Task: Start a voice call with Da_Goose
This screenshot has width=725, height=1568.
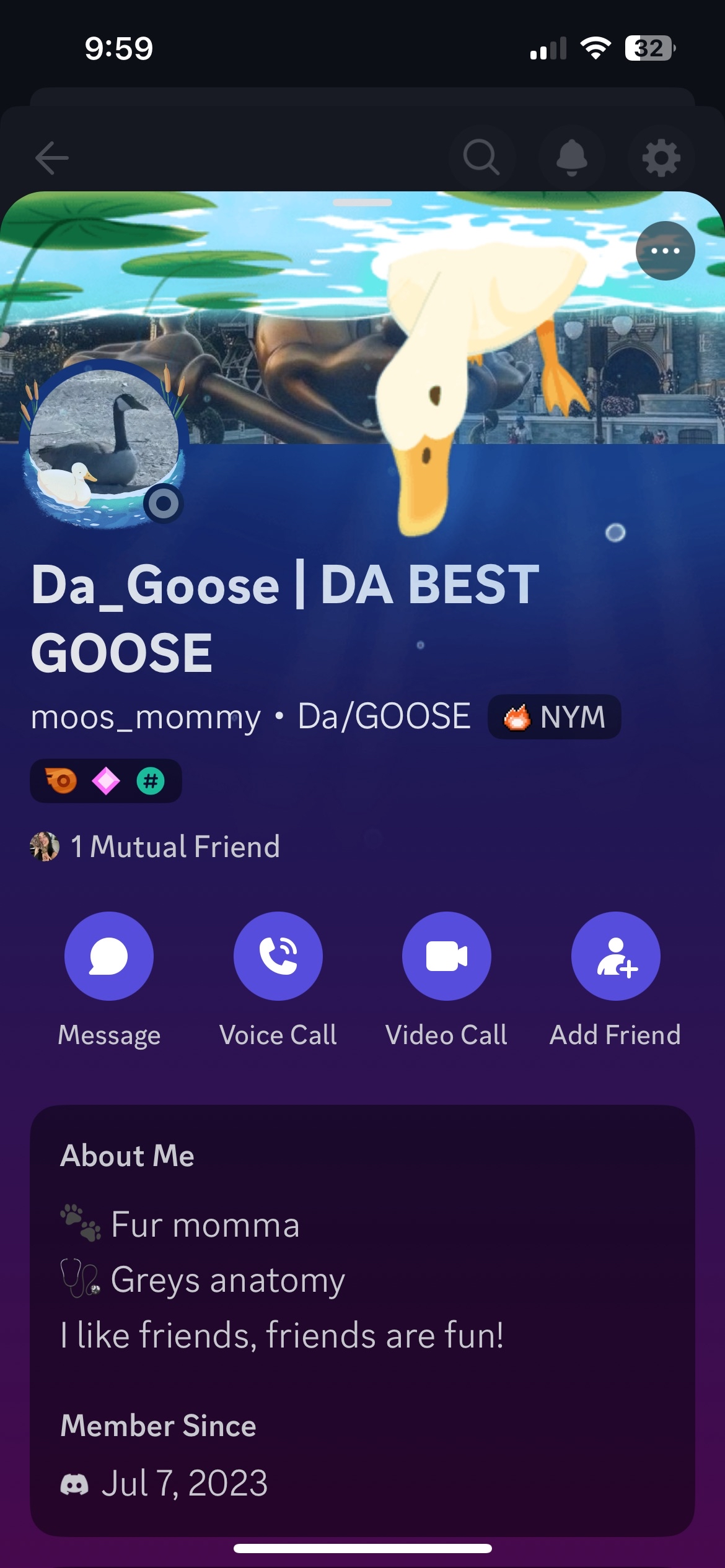Action: 278,956
